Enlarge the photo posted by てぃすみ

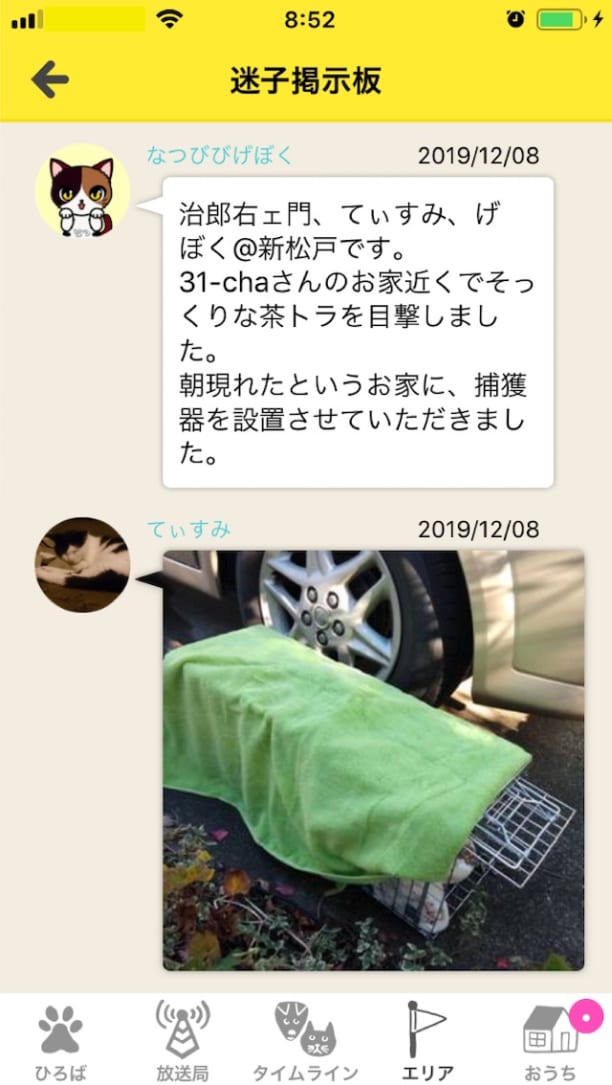coord(373,760)
